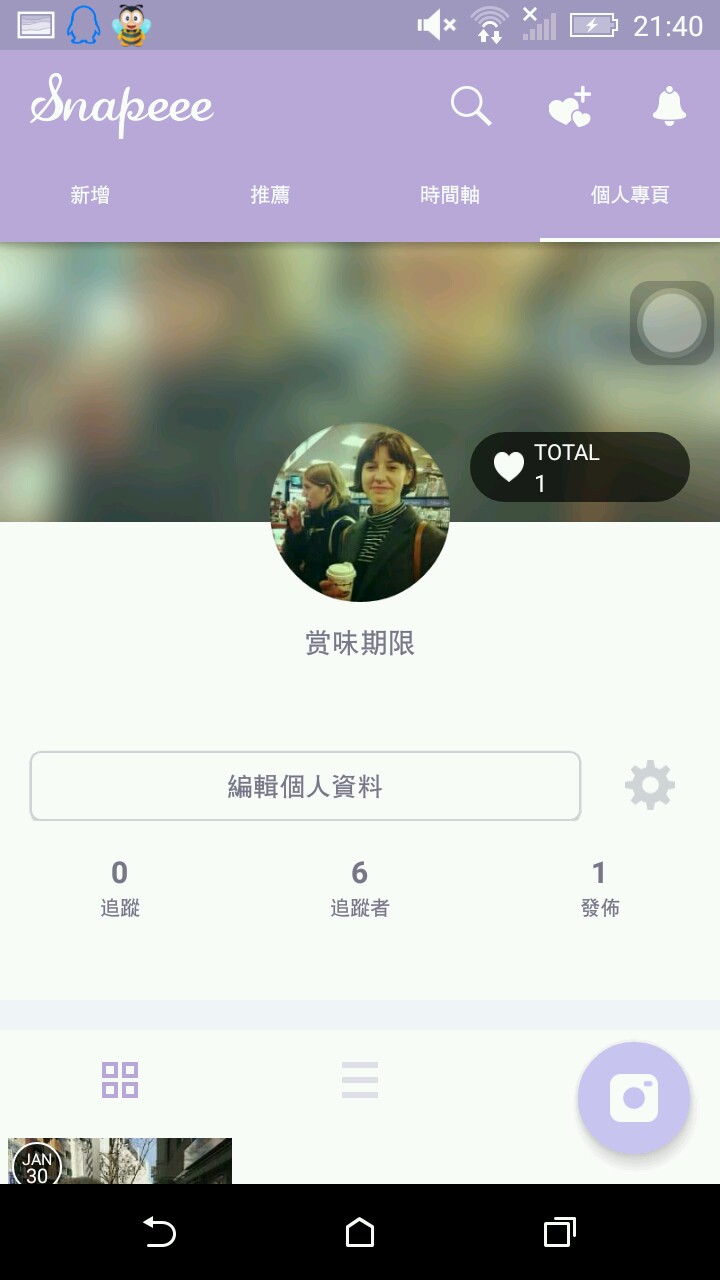Viewport: 720px width, 1280px height.
Task: Open the notifications bell
Action: pyautogui.click(x=669, y=106)
